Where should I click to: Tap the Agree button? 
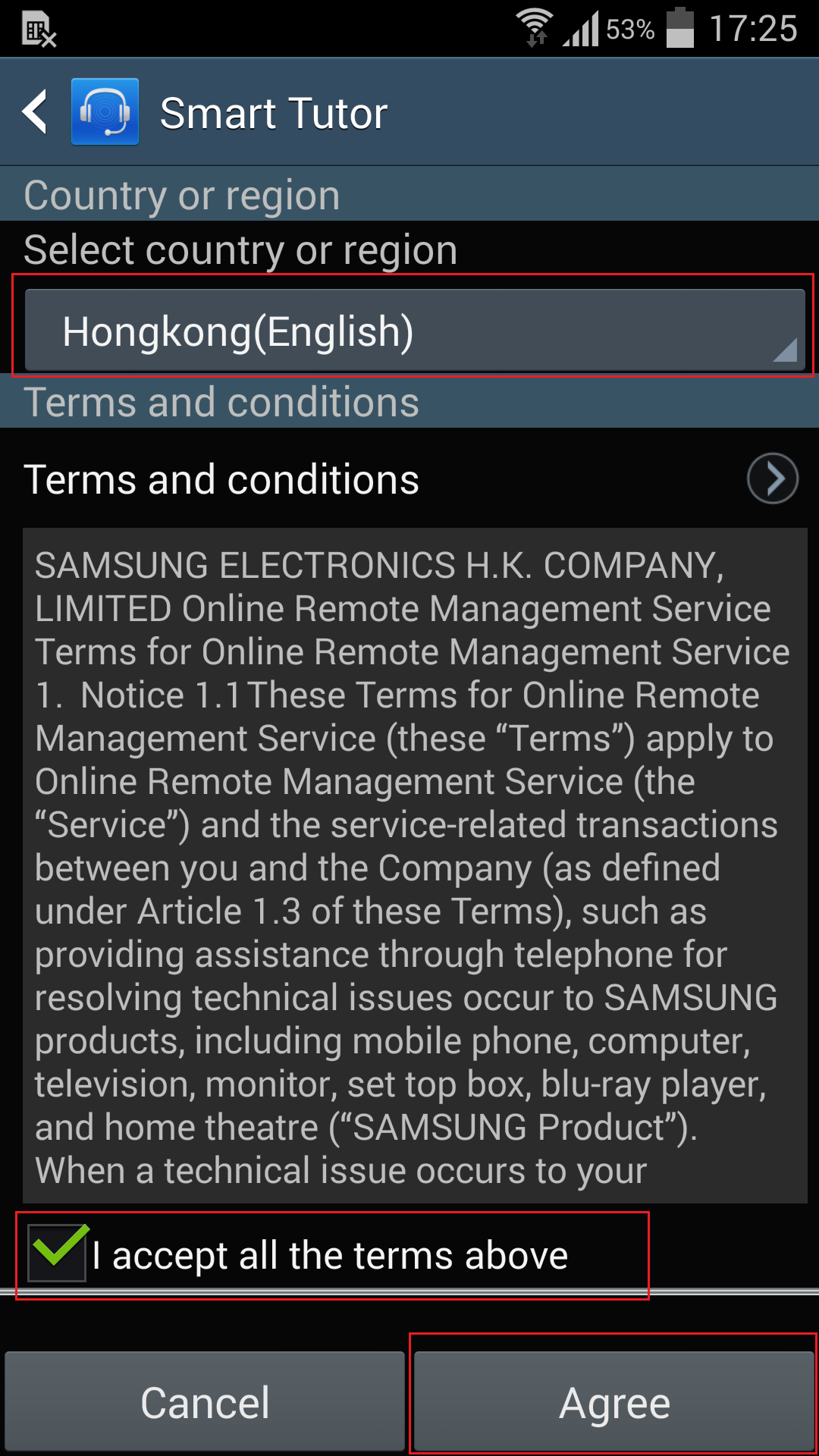tap(614, 1401)
